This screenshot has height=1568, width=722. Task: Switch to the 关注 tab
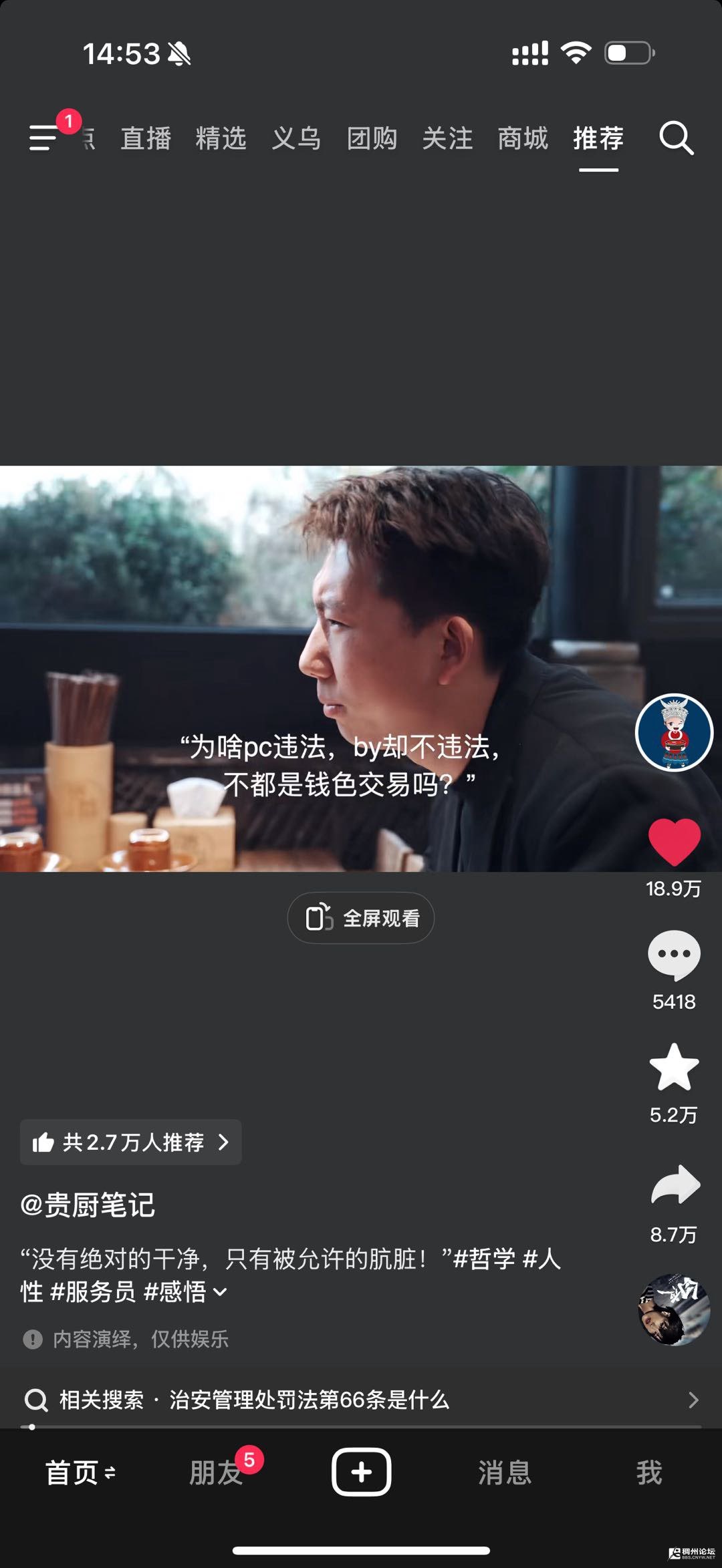click(447, 138)
